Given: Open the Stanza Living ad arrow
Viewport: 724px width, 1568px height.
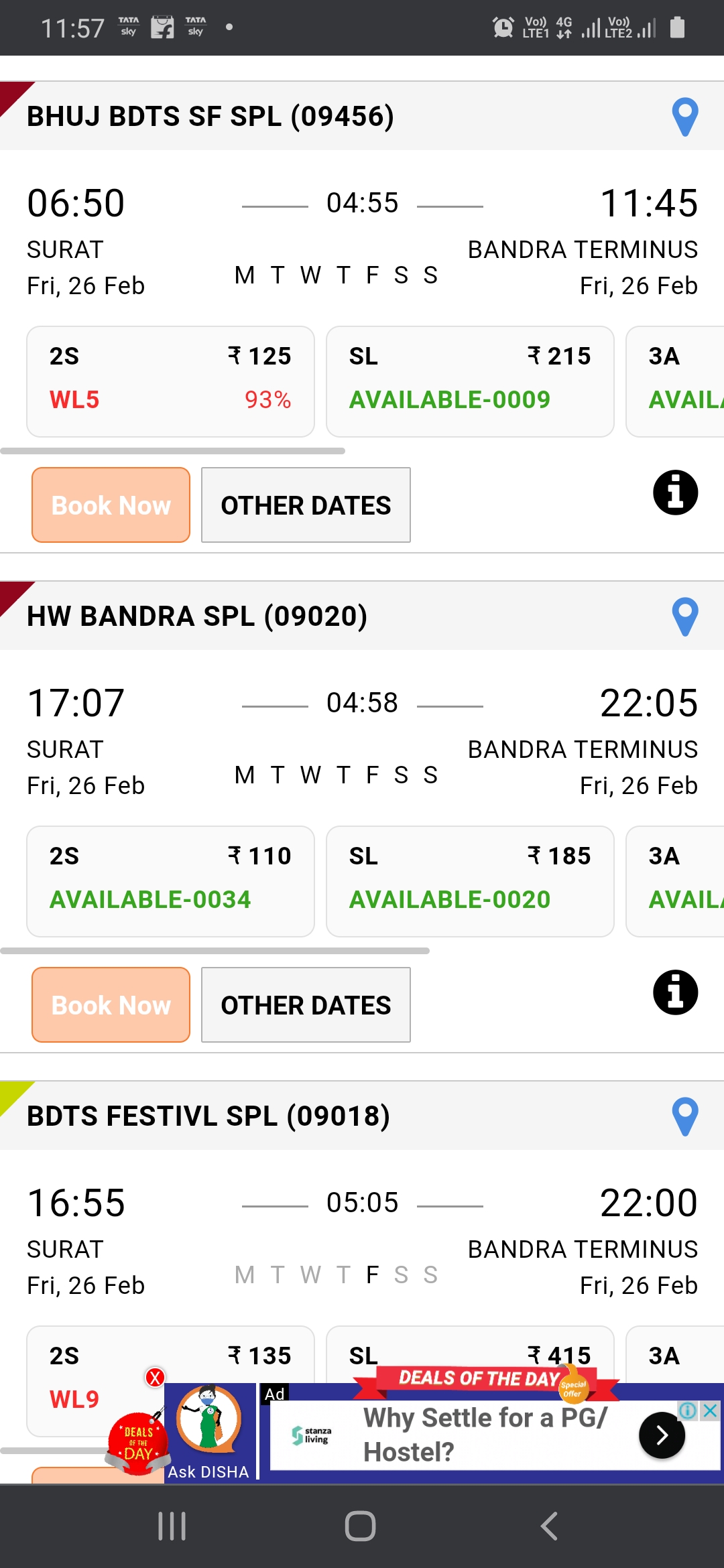Looking at the screenshot, I should (x=662, y=1435).
